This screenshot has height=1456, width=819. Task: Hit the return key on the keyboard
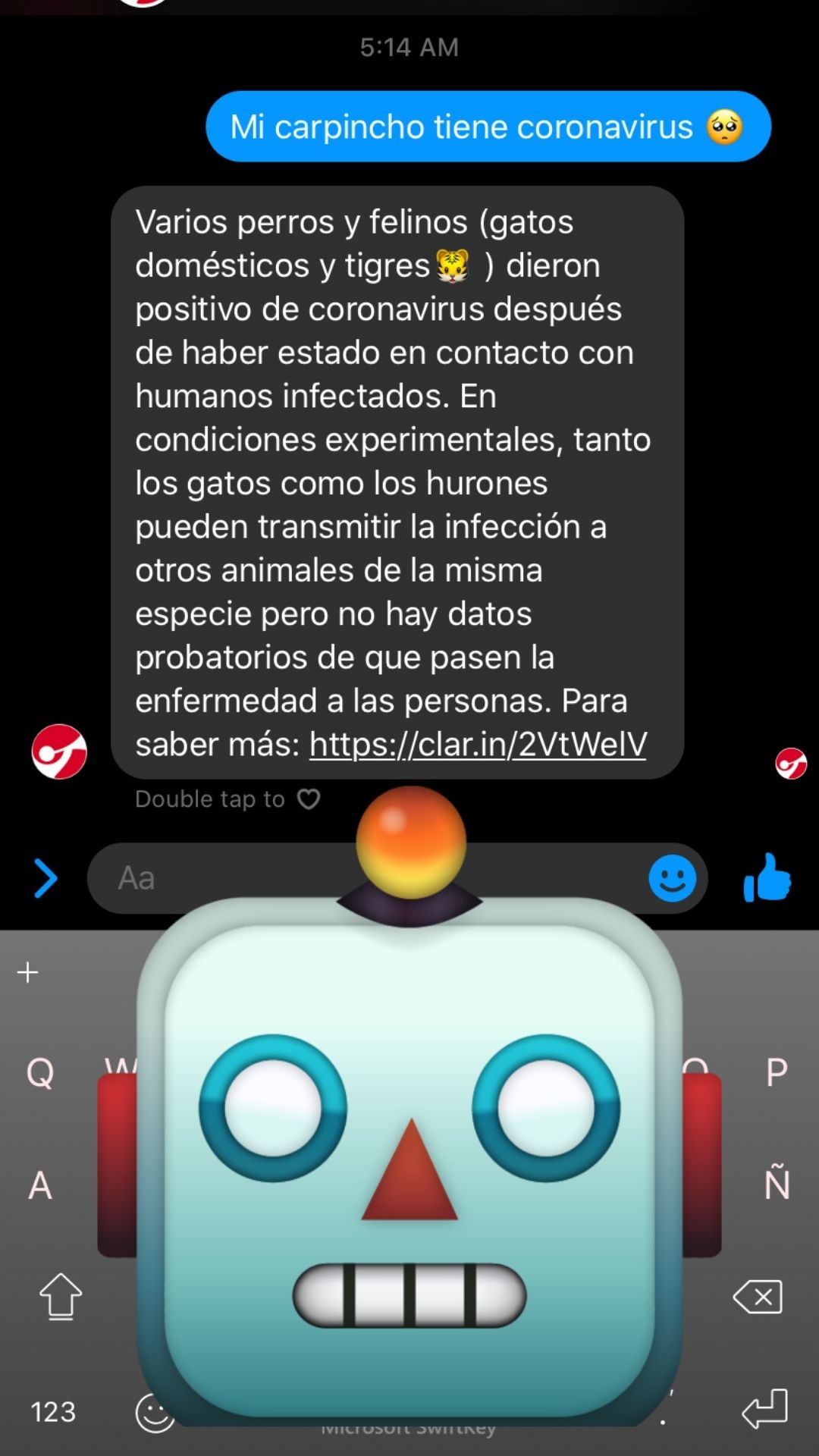764,1409
